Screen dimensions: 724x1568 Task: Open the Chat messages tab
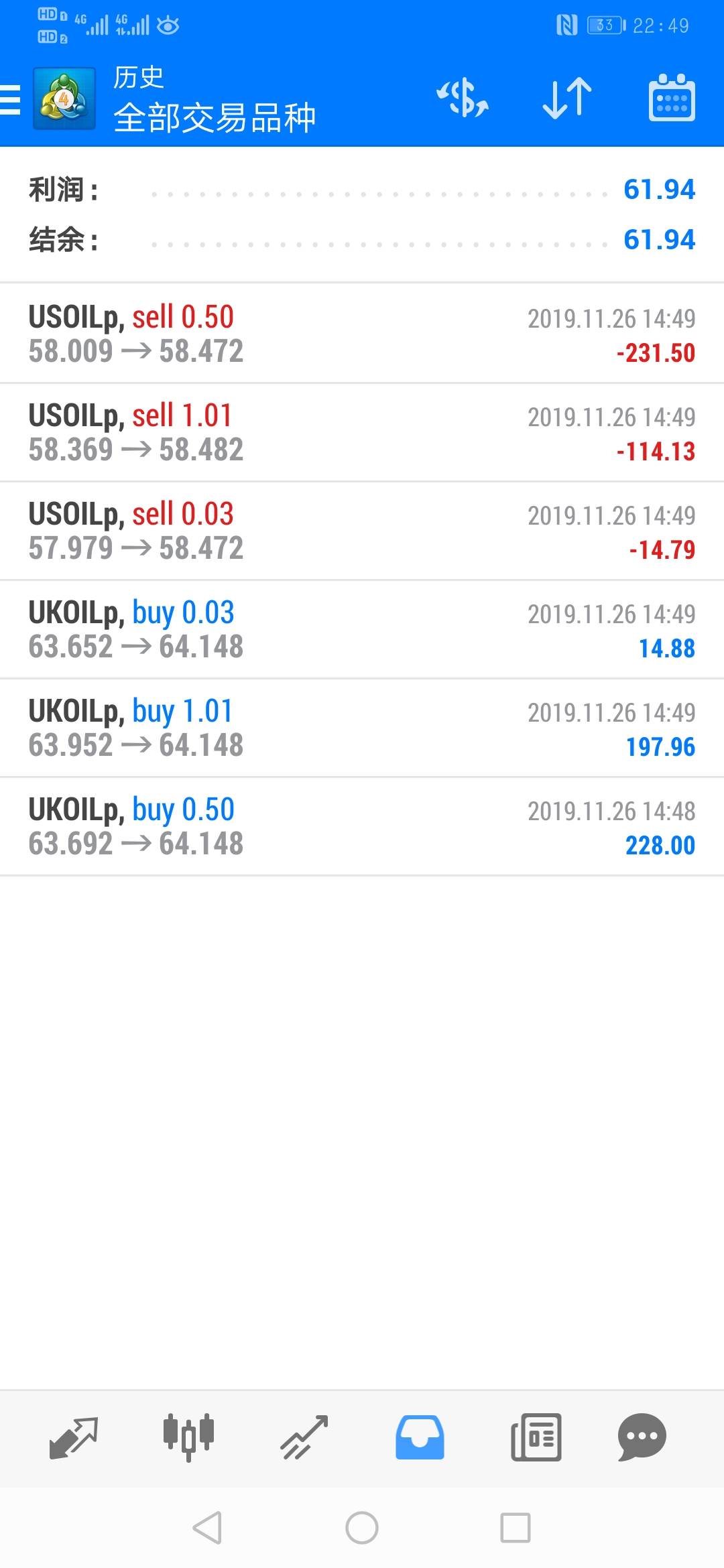tap(642, 1437)
